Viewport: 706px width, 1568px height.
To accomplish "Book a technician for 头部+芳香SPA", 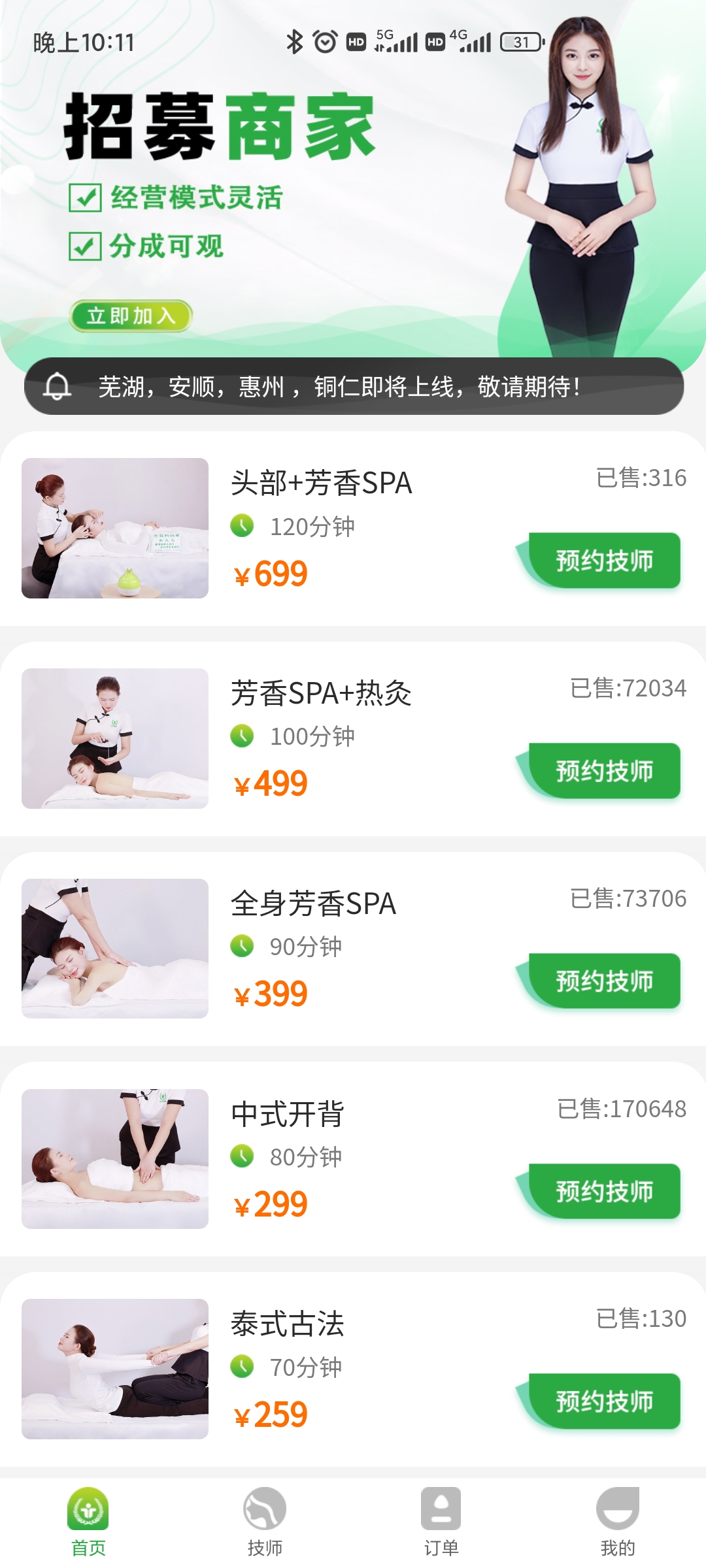I will coord(604,561).
